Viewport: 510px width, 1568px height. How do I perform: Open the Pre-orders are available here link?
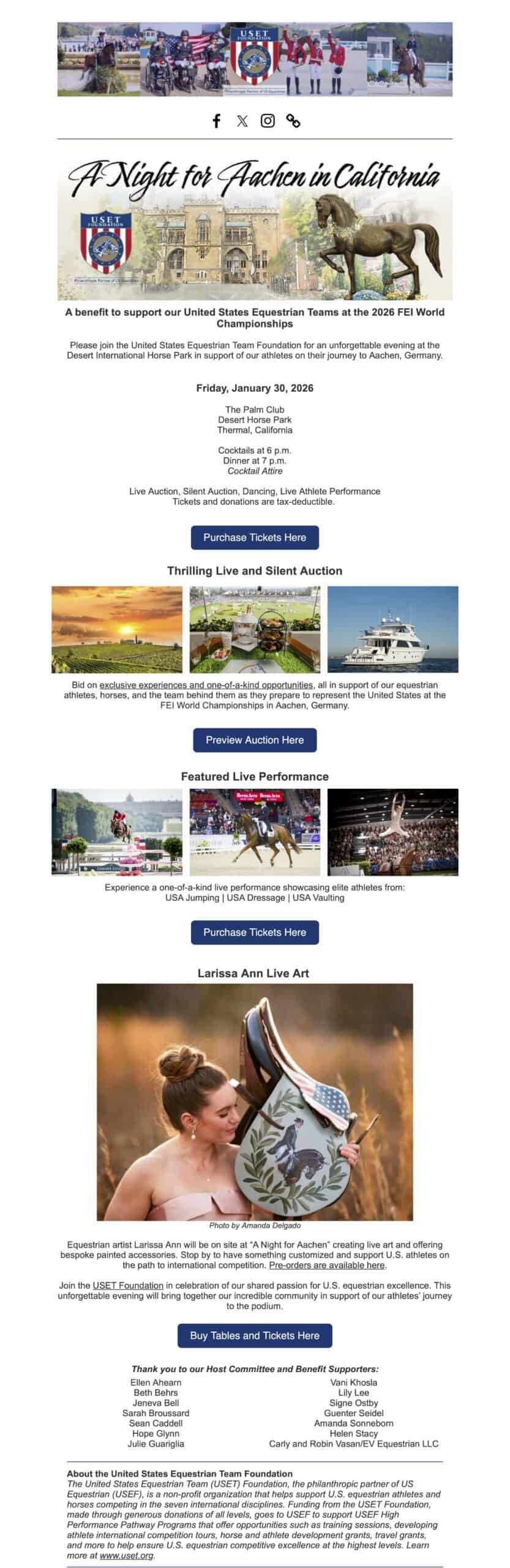tap(328, 1265)
